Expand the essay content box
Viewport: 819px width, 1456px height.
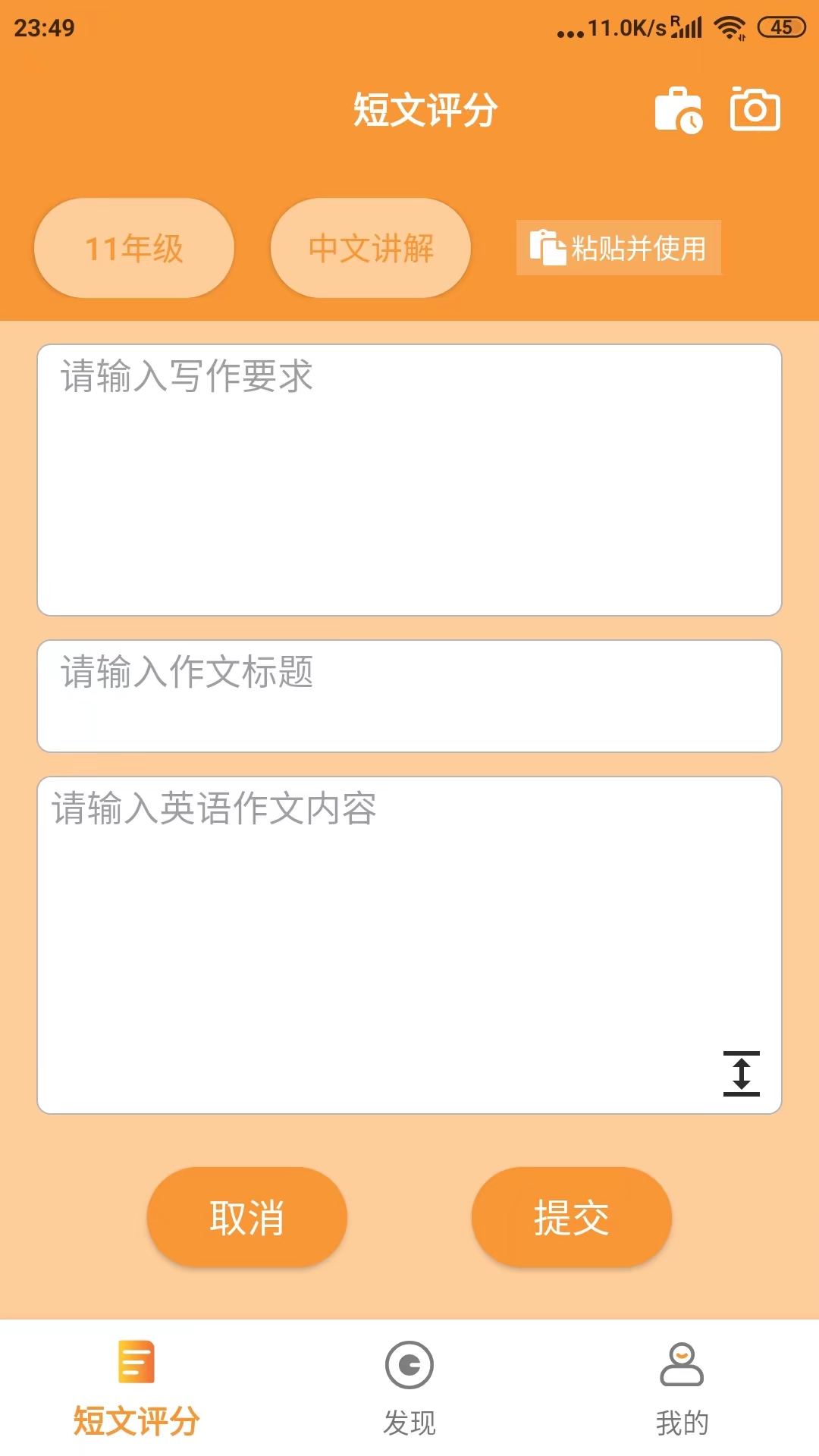[741, 1073]
